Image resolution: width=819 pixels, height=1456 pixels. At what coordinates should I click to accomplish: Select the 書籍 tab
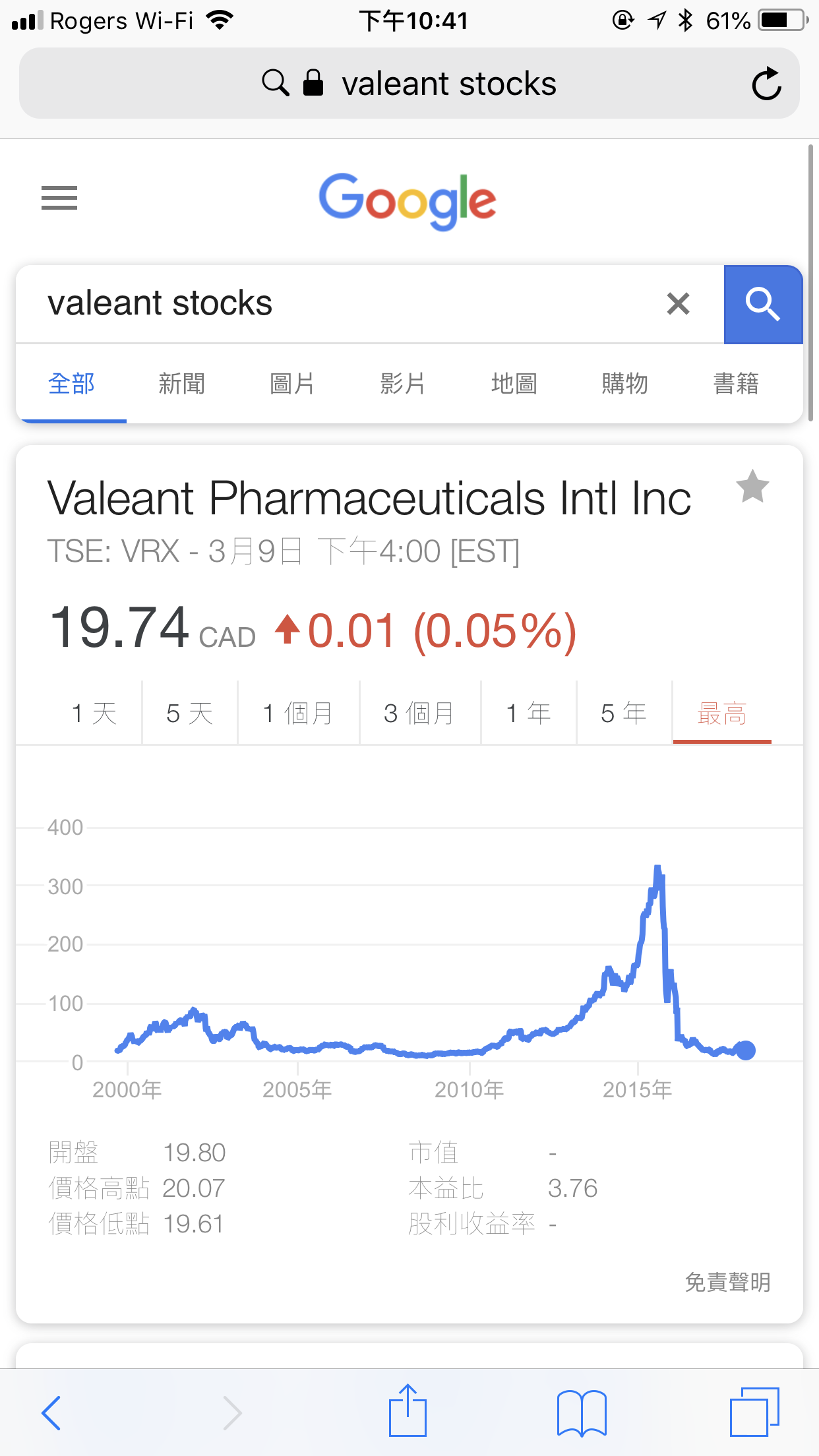pyautogui.click(x=736, y=384)
